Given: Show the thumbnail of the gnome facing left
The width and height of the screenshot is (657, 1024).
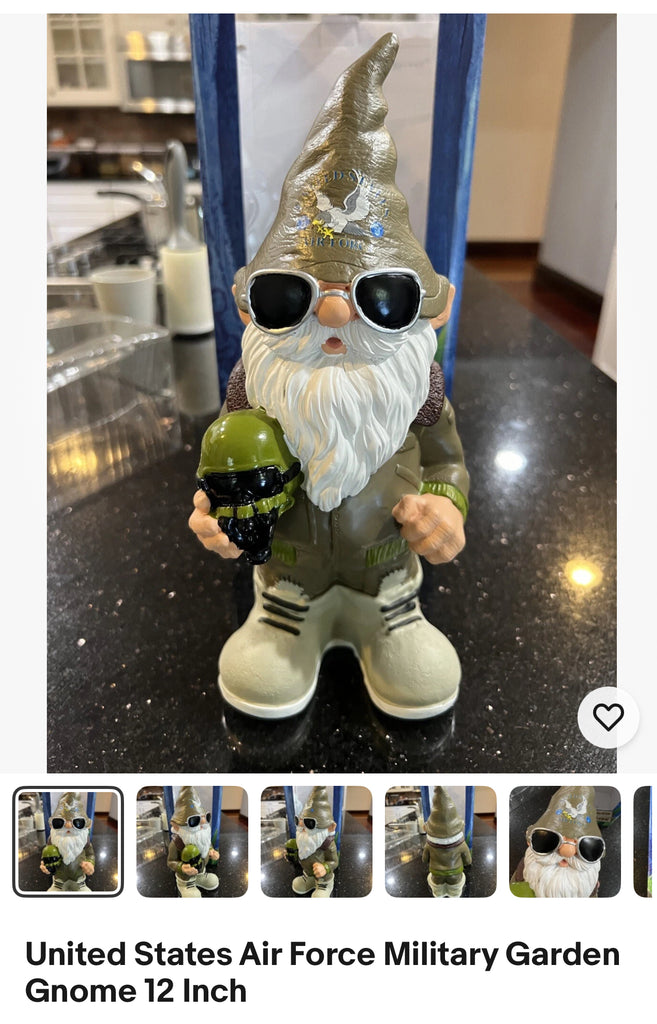Looking at the screenshot, I should point(316,841).
